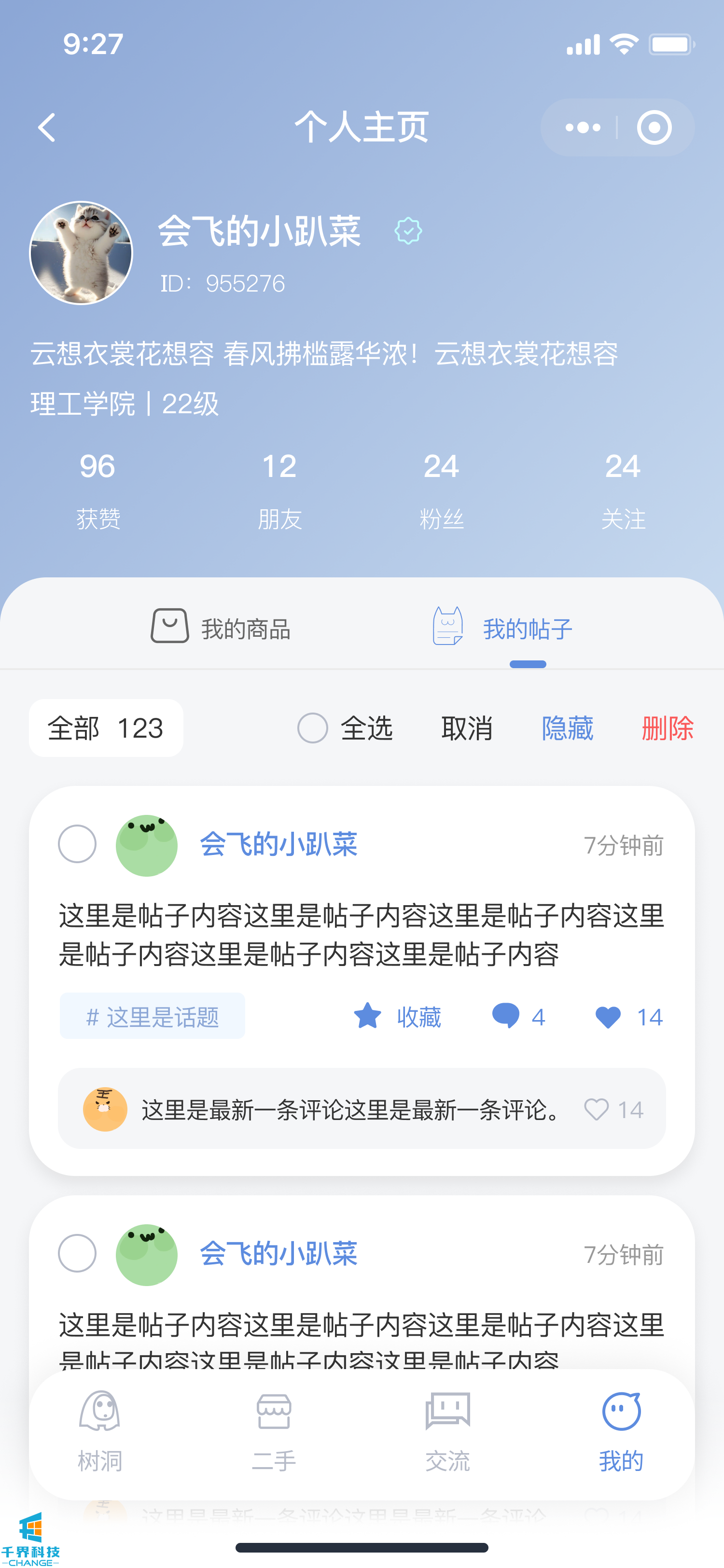View the 关注 list
This screenshot has width=724, height=1568.
pyautogui.click(x=622, y=490)
